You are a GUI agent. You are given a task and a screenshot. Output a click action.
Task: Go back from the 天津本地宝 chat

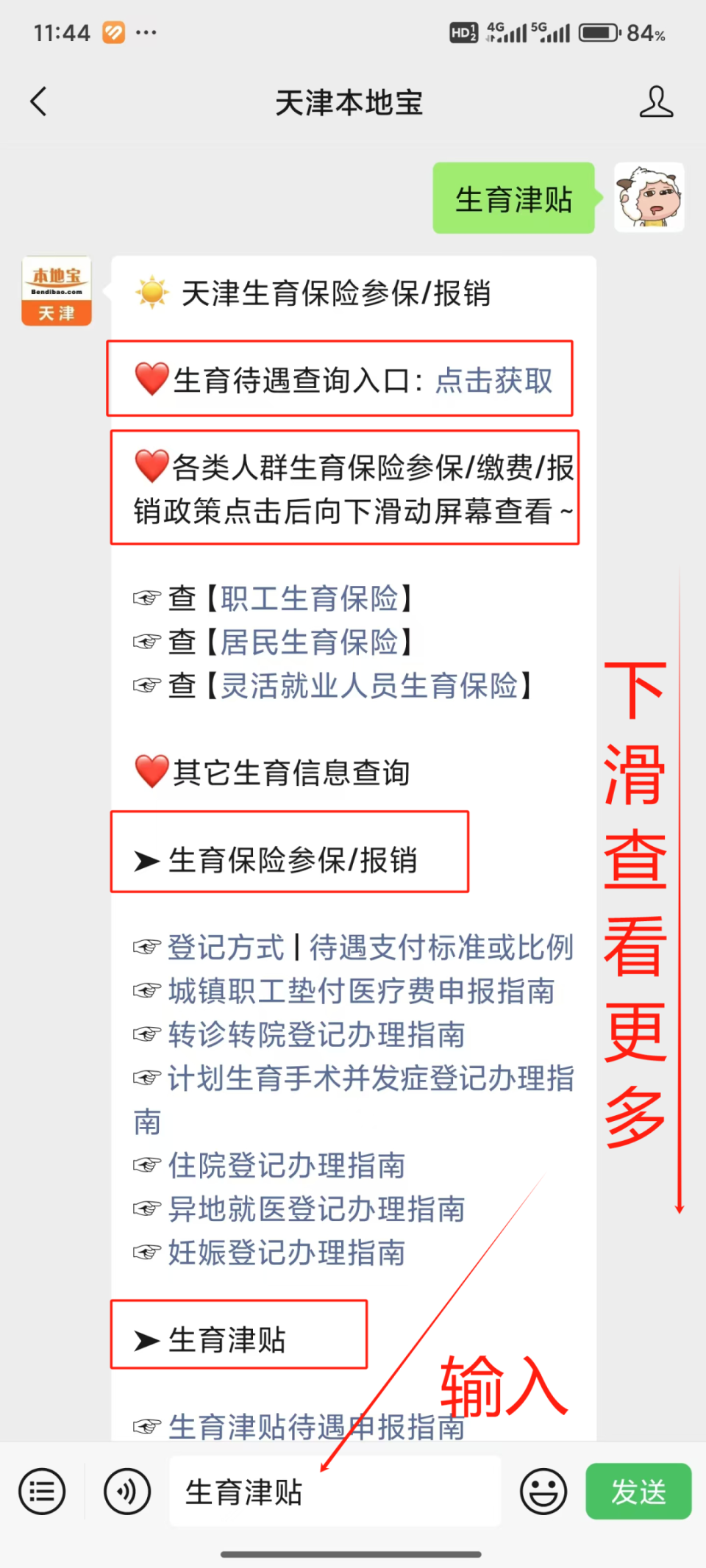coord(39,101)
